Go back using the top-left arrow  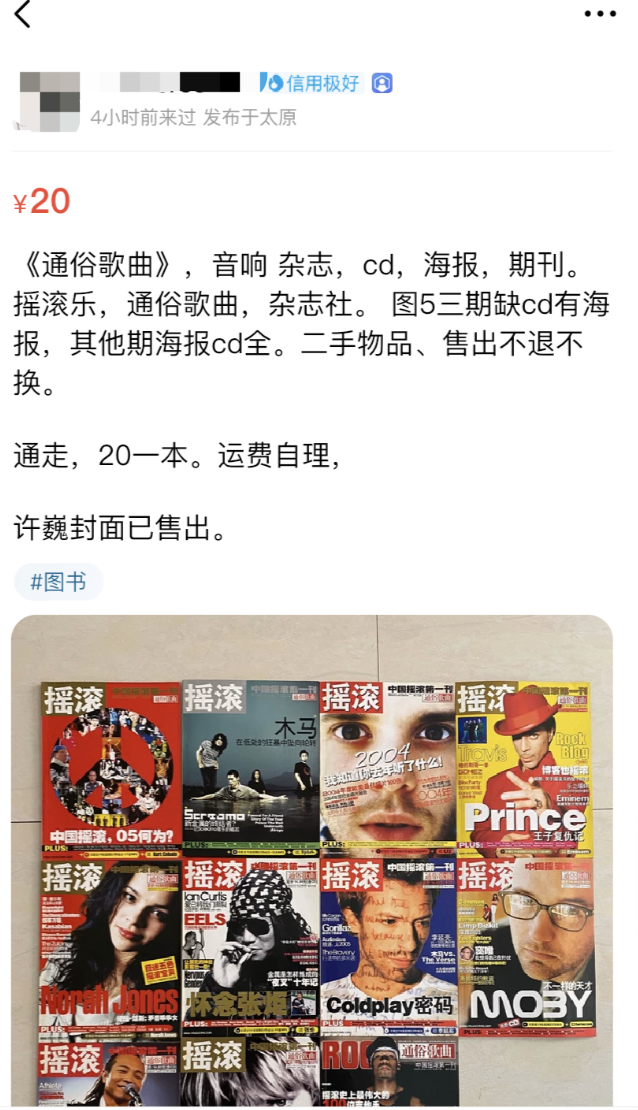coord(22,15)
